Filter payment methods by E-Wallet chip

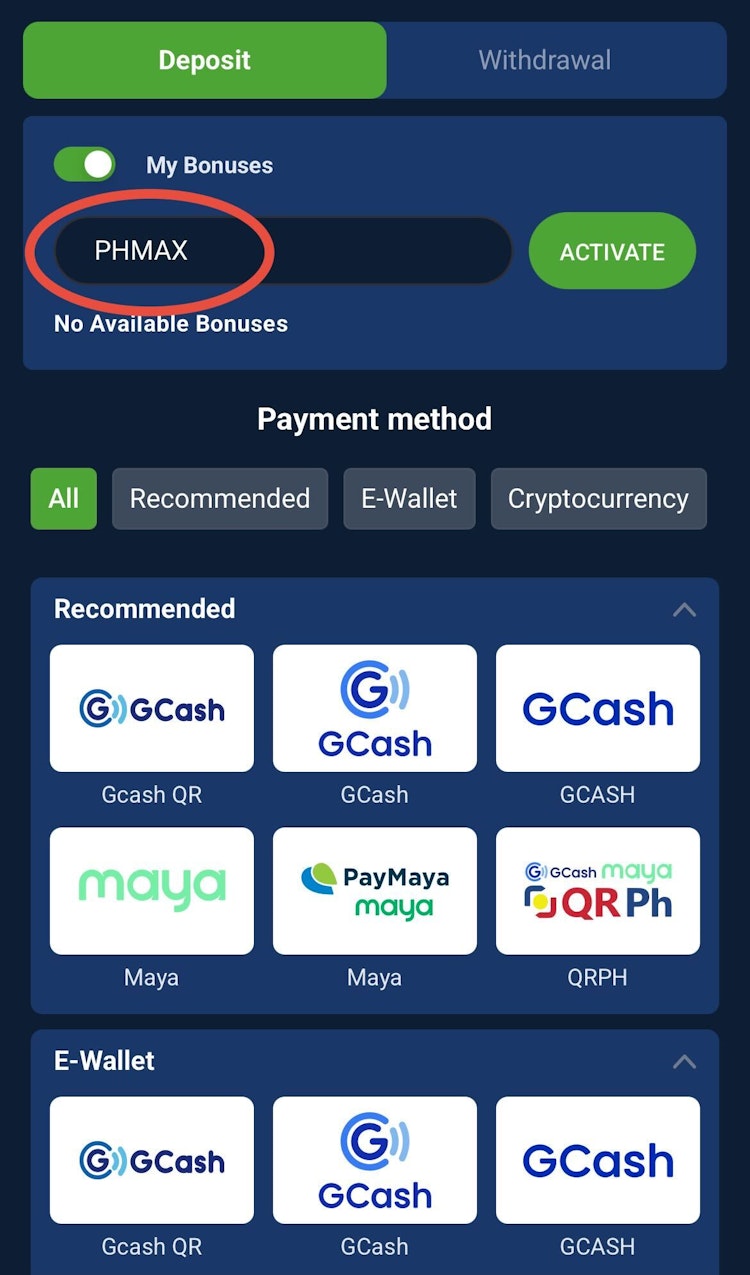coord(409,498)
